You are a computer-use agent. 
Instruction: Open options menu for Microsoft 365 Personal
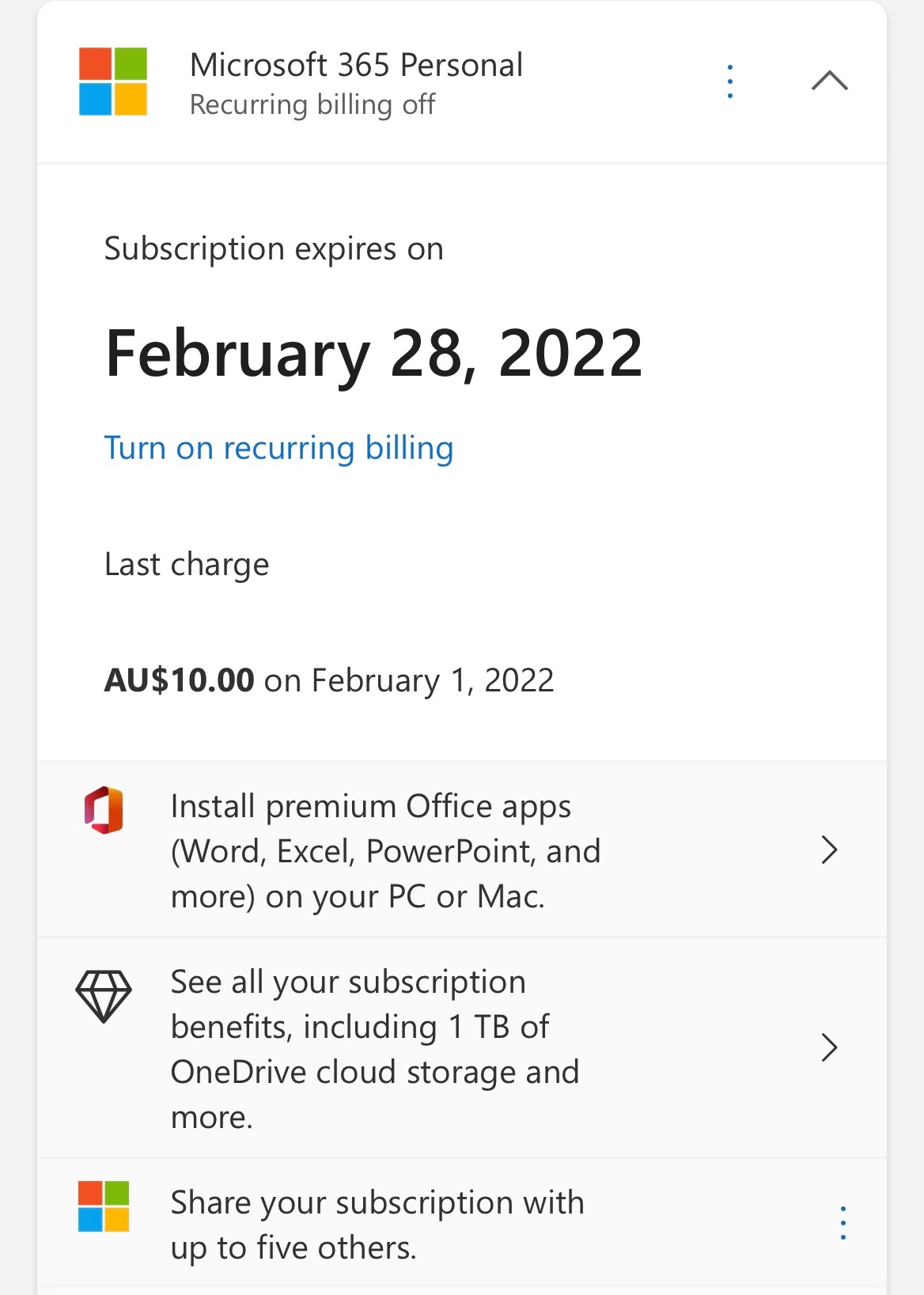click(x=729, y=81)
